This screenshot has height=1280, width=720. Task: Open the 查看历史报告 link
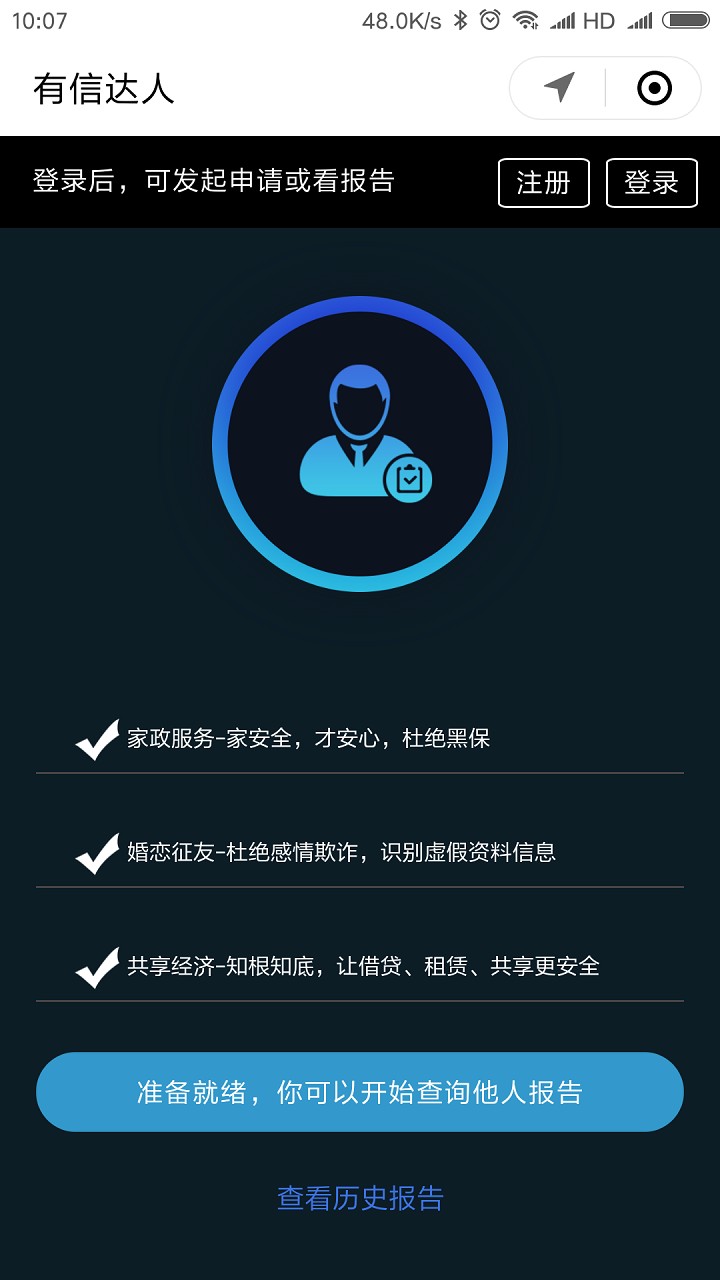pos(360,1198)
